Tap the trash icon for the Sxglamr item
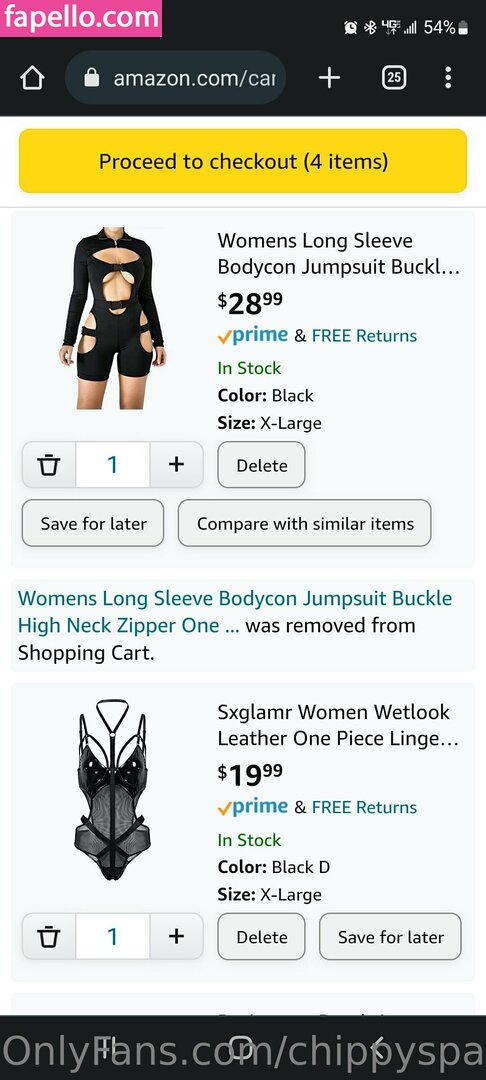The image size is (486, 1080). [49, 937]
